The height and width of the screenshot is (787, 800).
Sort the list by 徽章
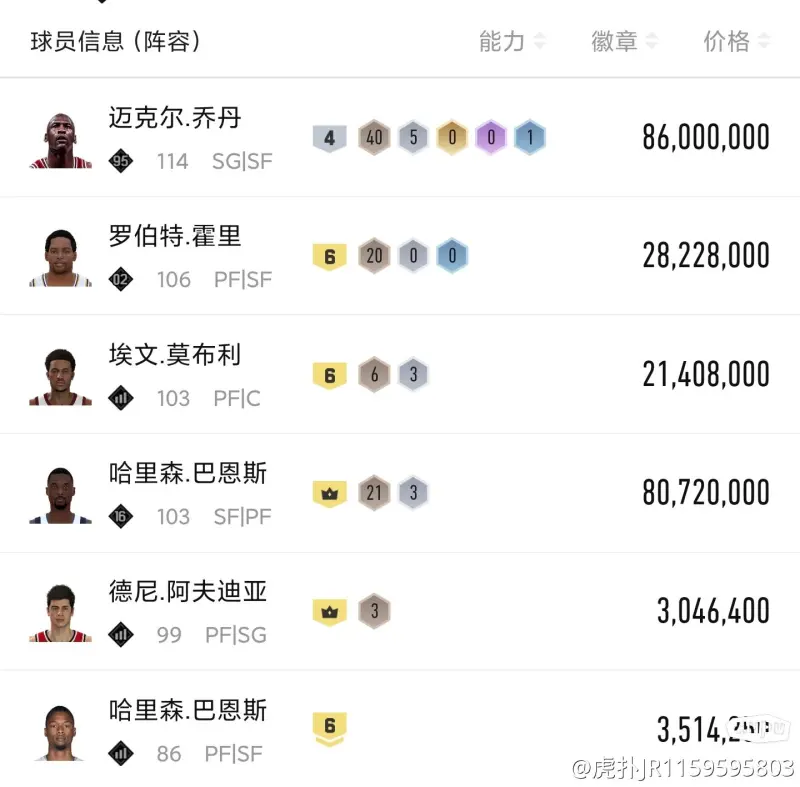click(x=624, y=41)
